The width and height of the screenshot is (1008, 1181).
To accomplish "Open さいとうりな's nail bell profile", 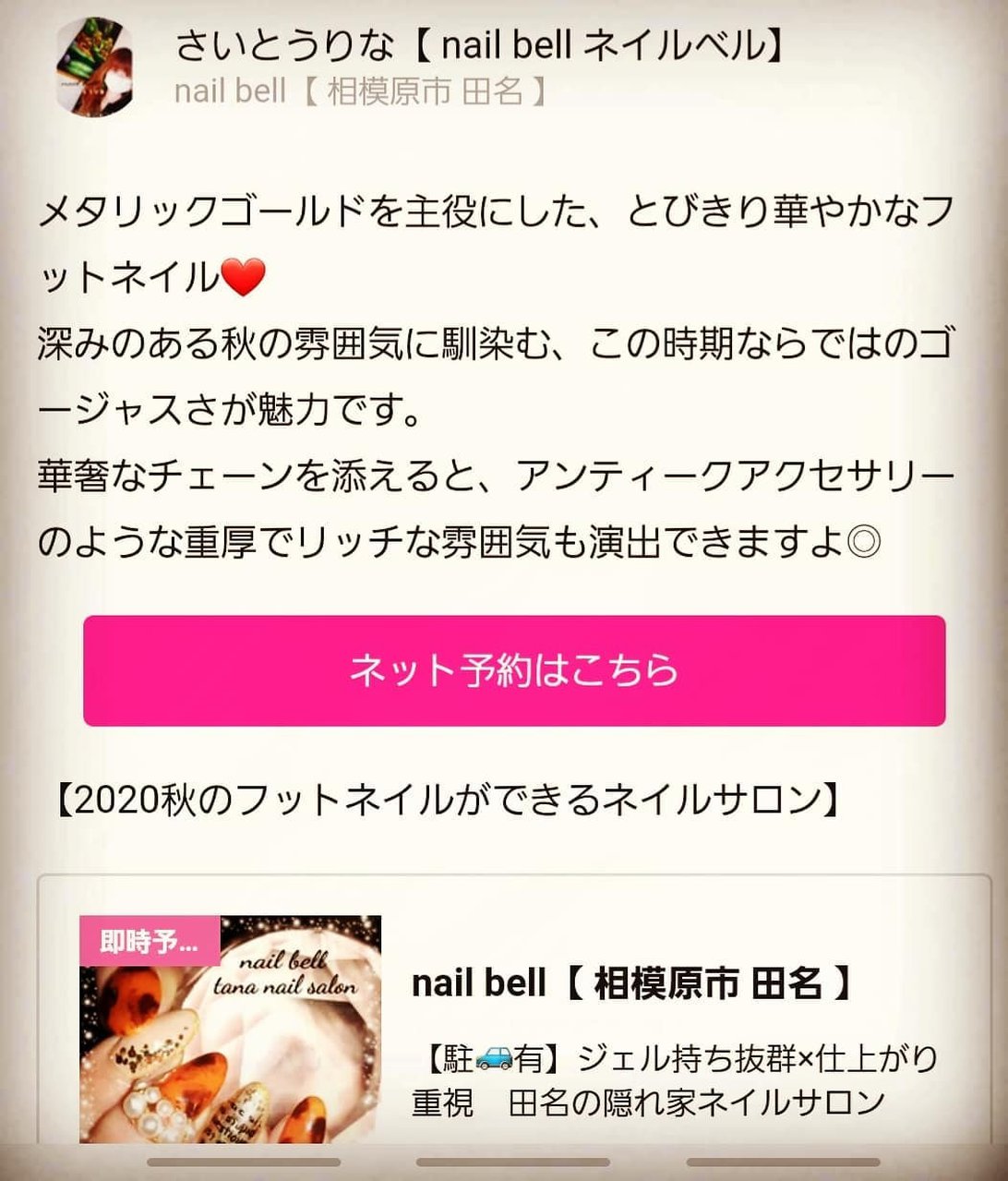I will (480, 46).
